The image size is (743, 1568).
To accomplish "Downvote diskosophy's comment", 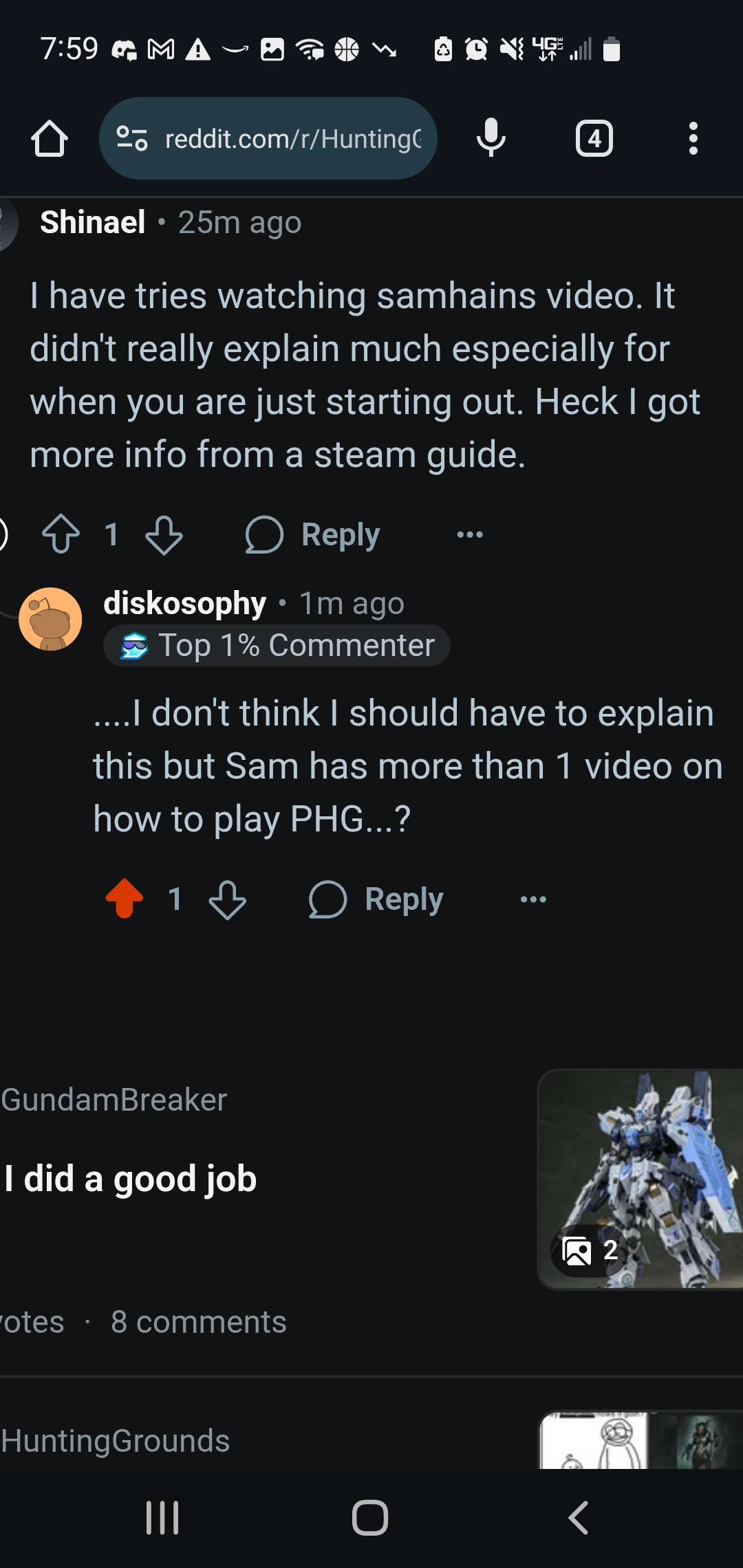I will pyautogui.click(x=228, y=899).
